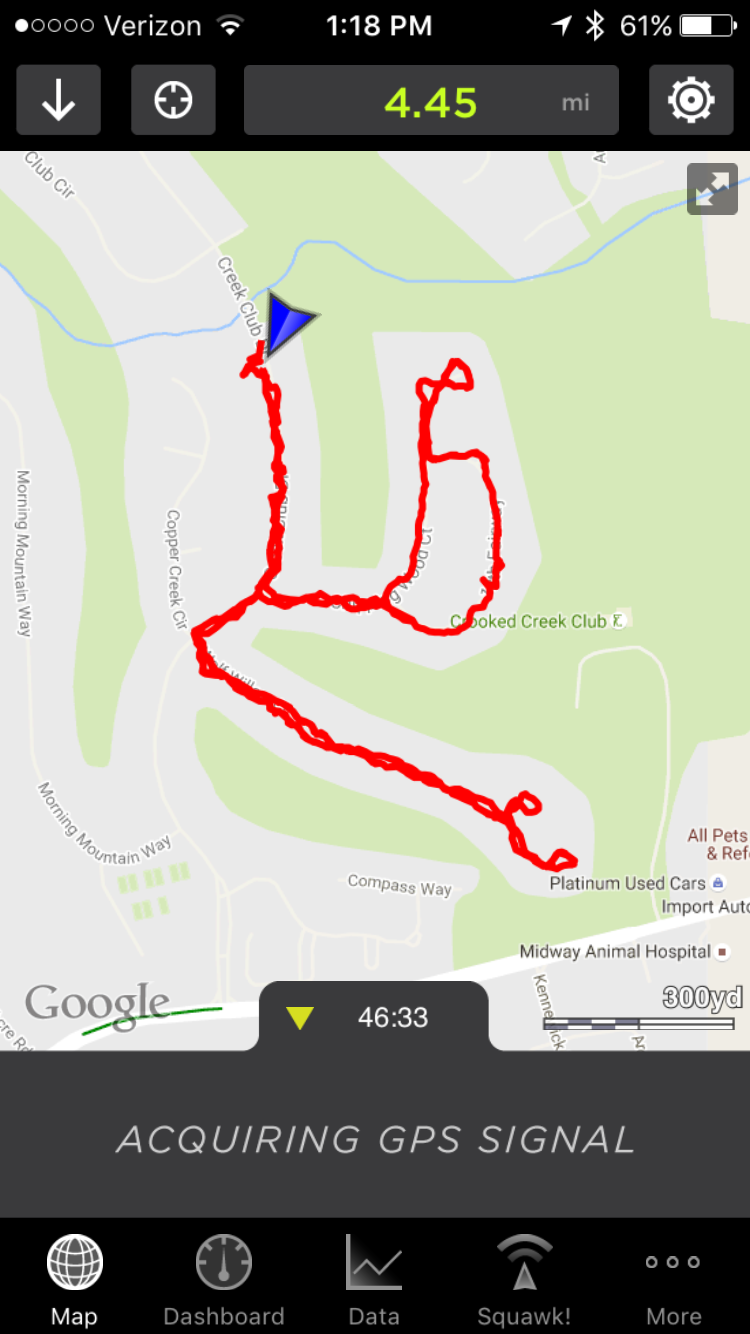Expand the map to fullscreen
Image resolution: width=750 pixels, height=1334 pixels.
coord(712,189)
